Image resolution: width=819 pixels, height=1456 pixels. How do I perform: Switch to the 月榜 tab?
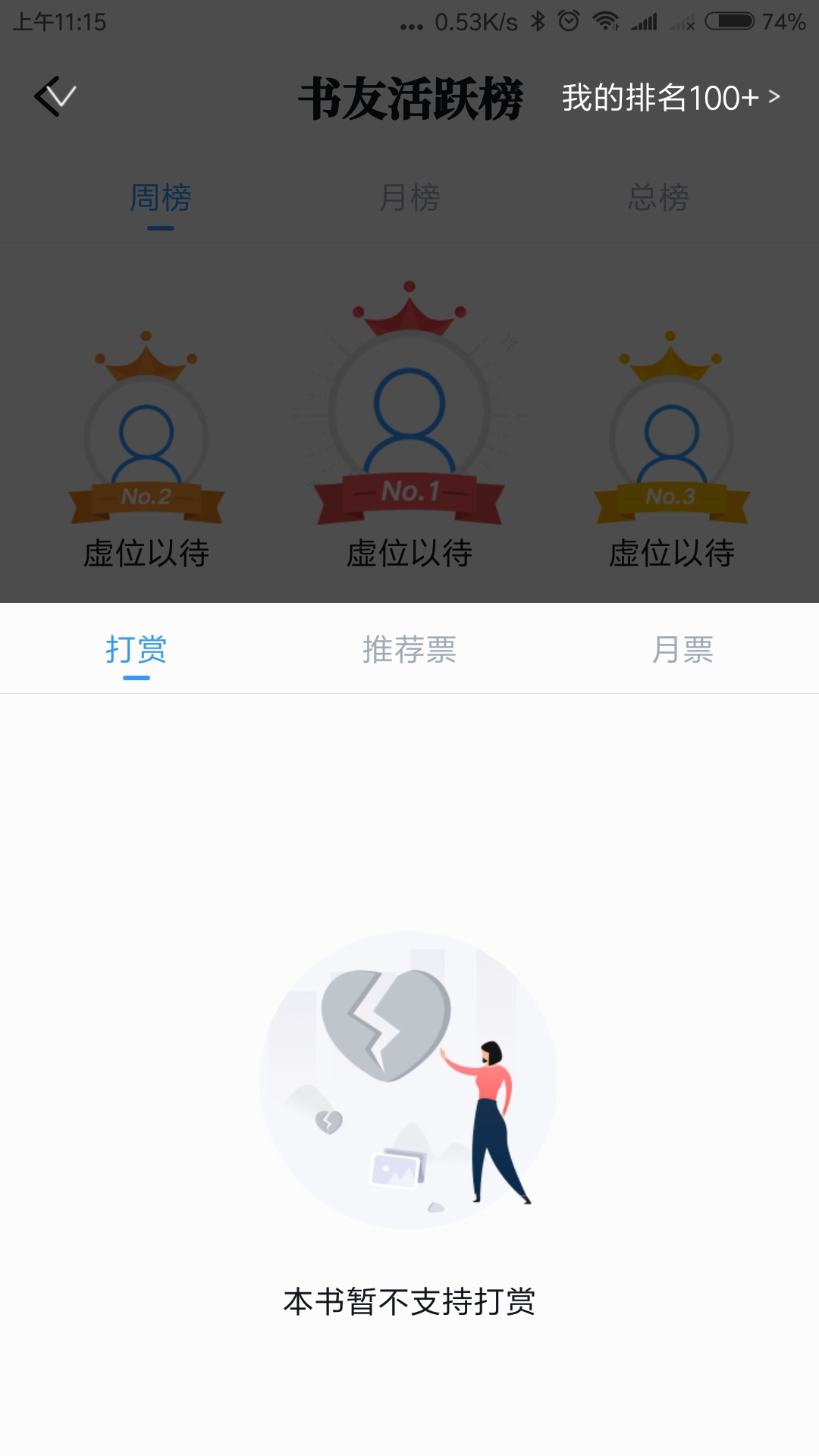[x=409, y=199]
